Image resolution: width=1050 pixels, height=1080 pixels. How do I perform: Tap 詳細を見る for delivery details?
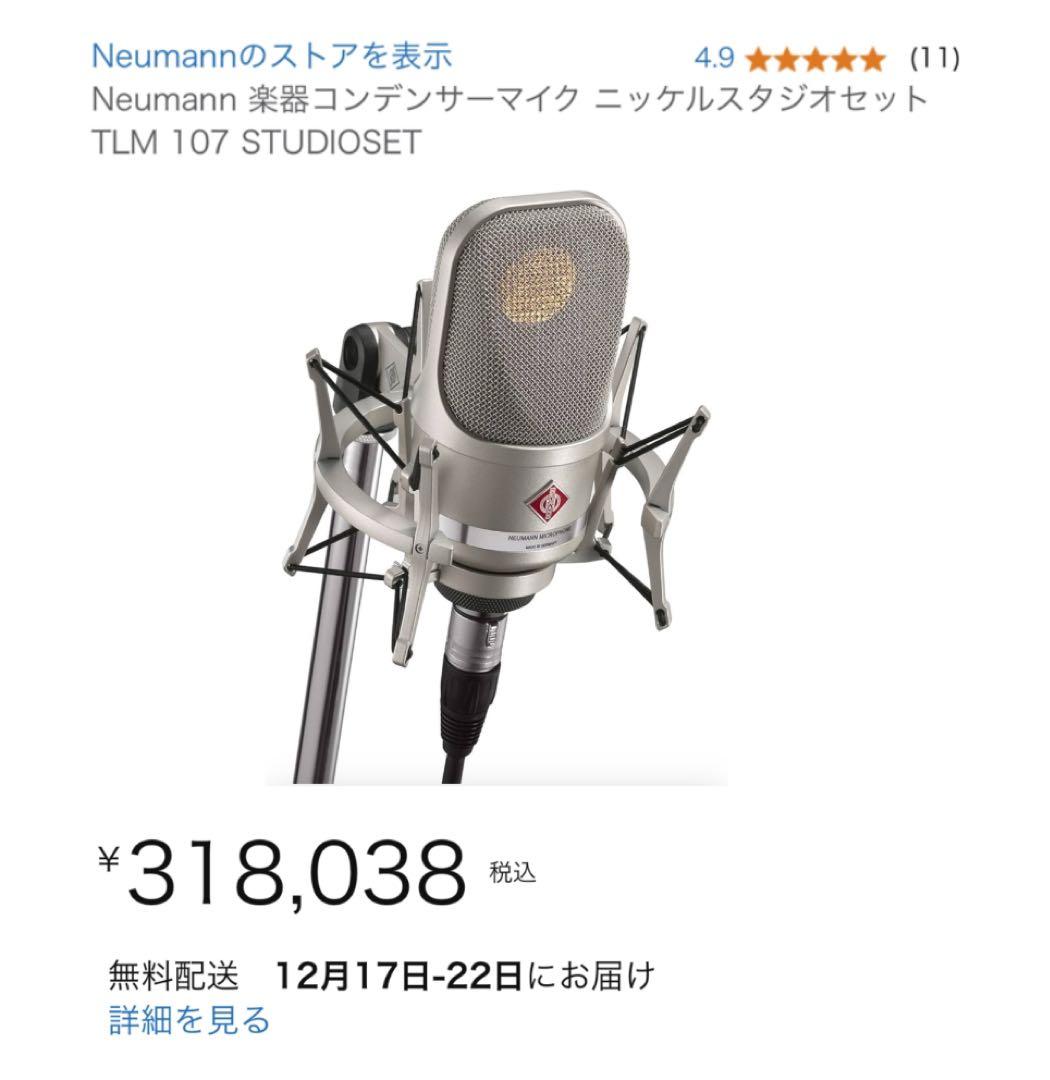click(x=189, y=1019)
